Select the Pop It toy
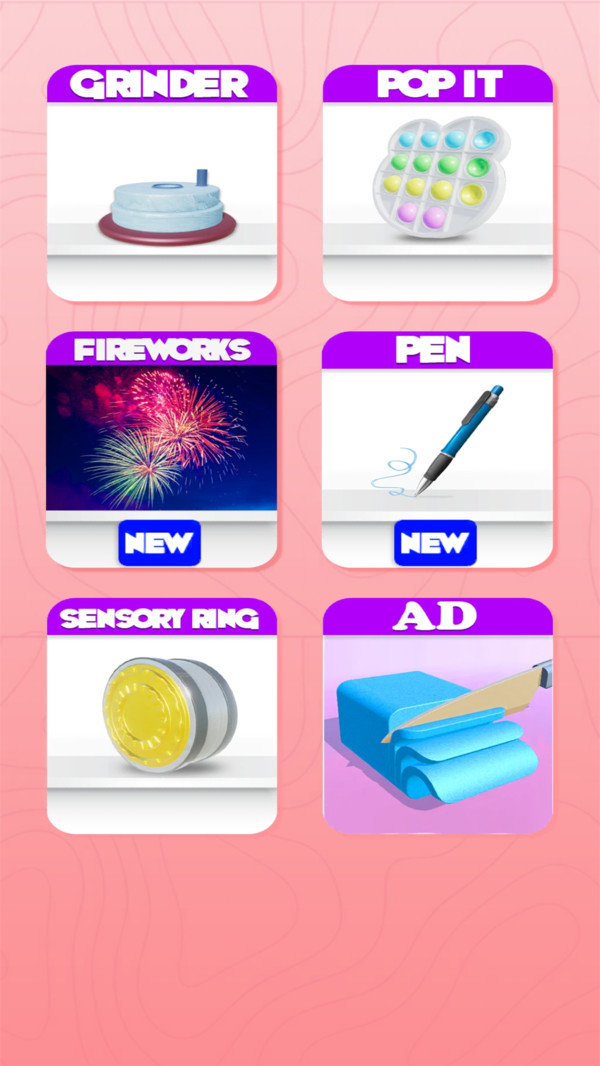 click(x=437, y=185)
